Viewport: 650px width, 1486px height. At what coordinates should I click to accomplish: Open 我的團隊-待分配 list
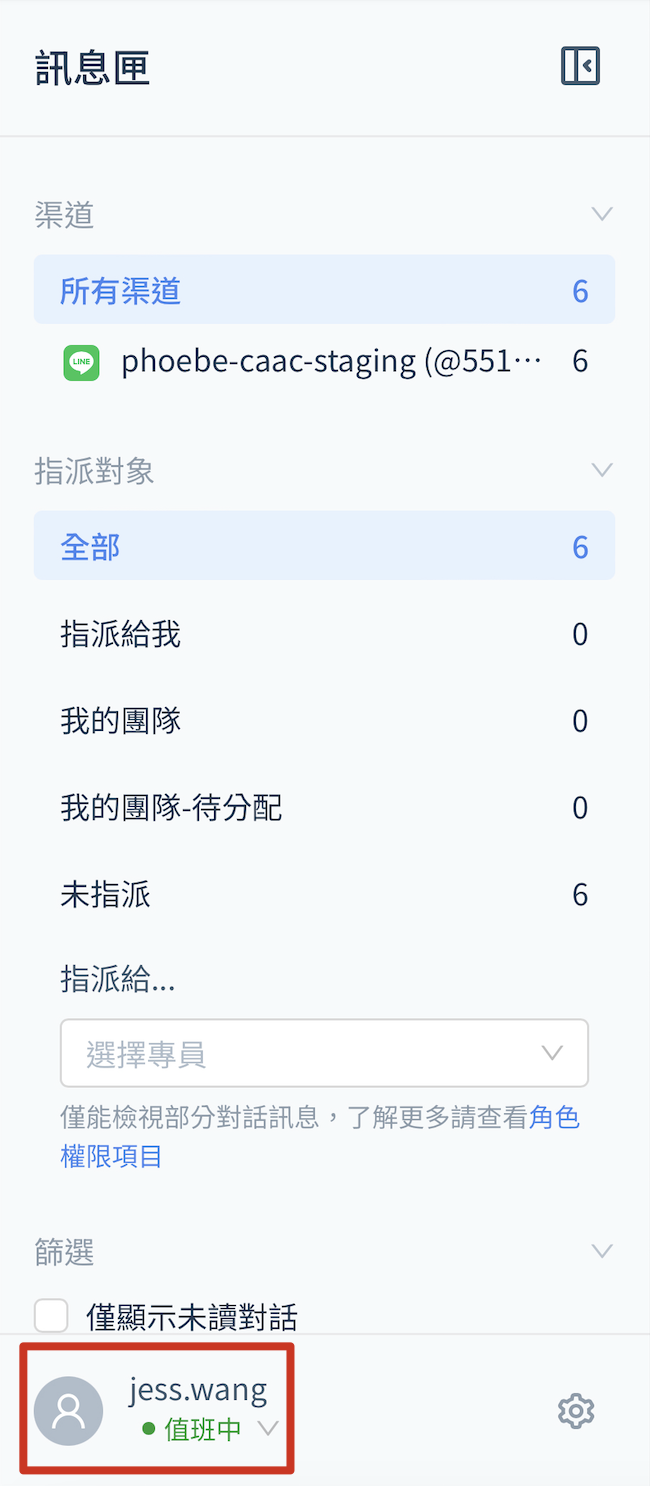(x=323, y=808)
